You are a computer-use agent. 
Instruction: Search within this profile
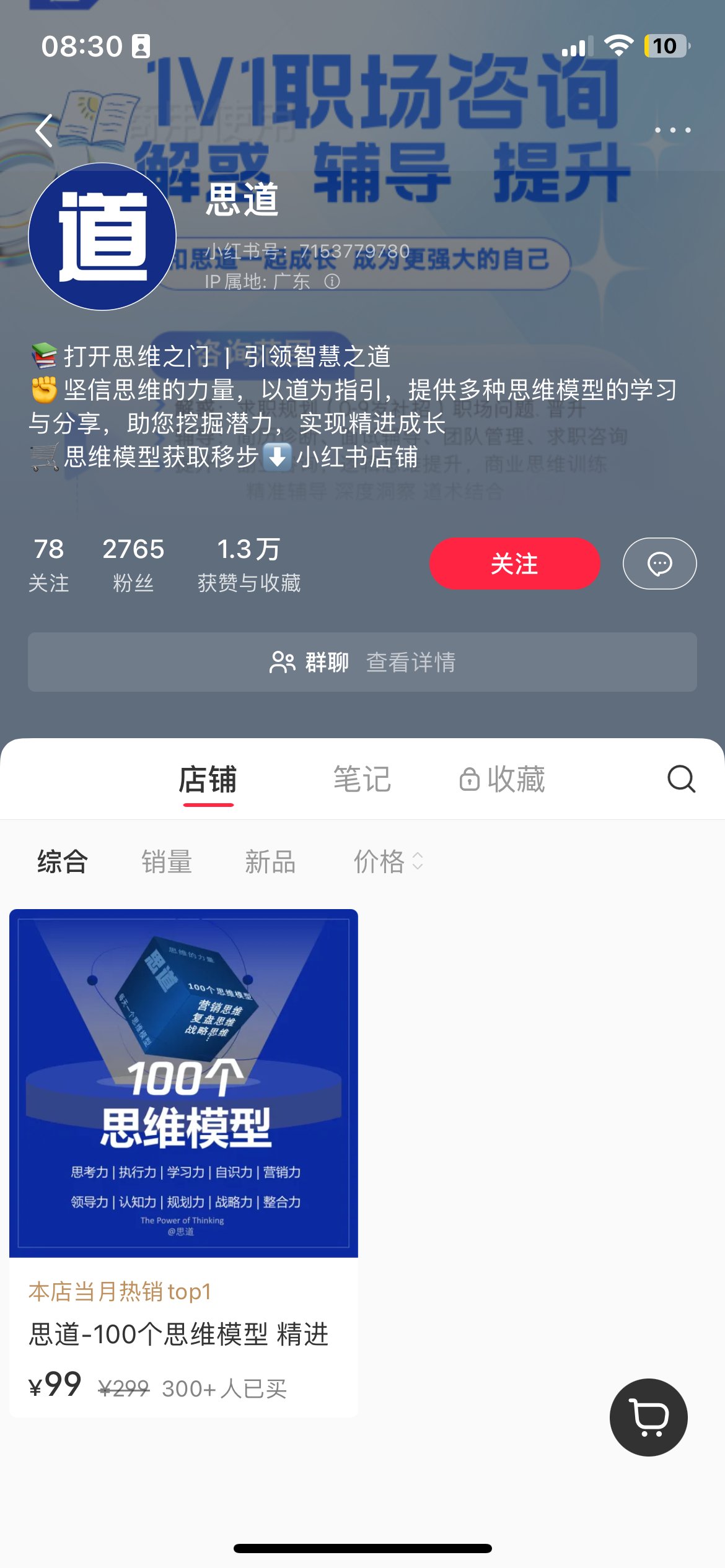coord(680,779)
